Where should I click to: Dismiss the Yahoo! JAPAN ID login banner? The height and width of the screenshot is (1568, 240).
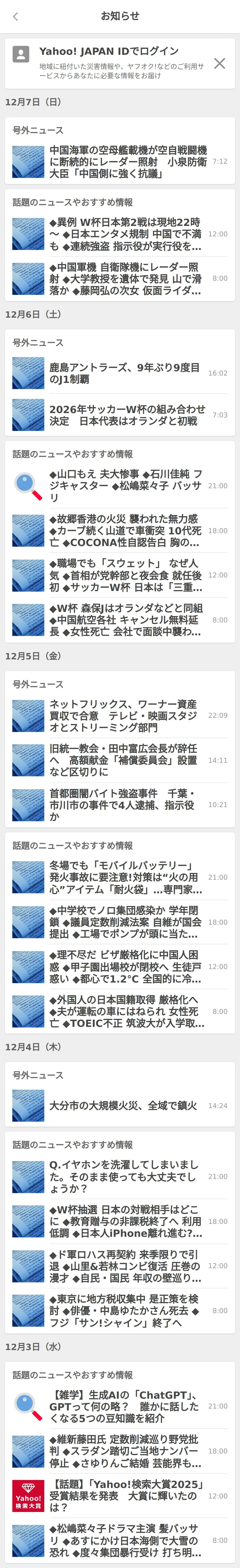(219, 63)
